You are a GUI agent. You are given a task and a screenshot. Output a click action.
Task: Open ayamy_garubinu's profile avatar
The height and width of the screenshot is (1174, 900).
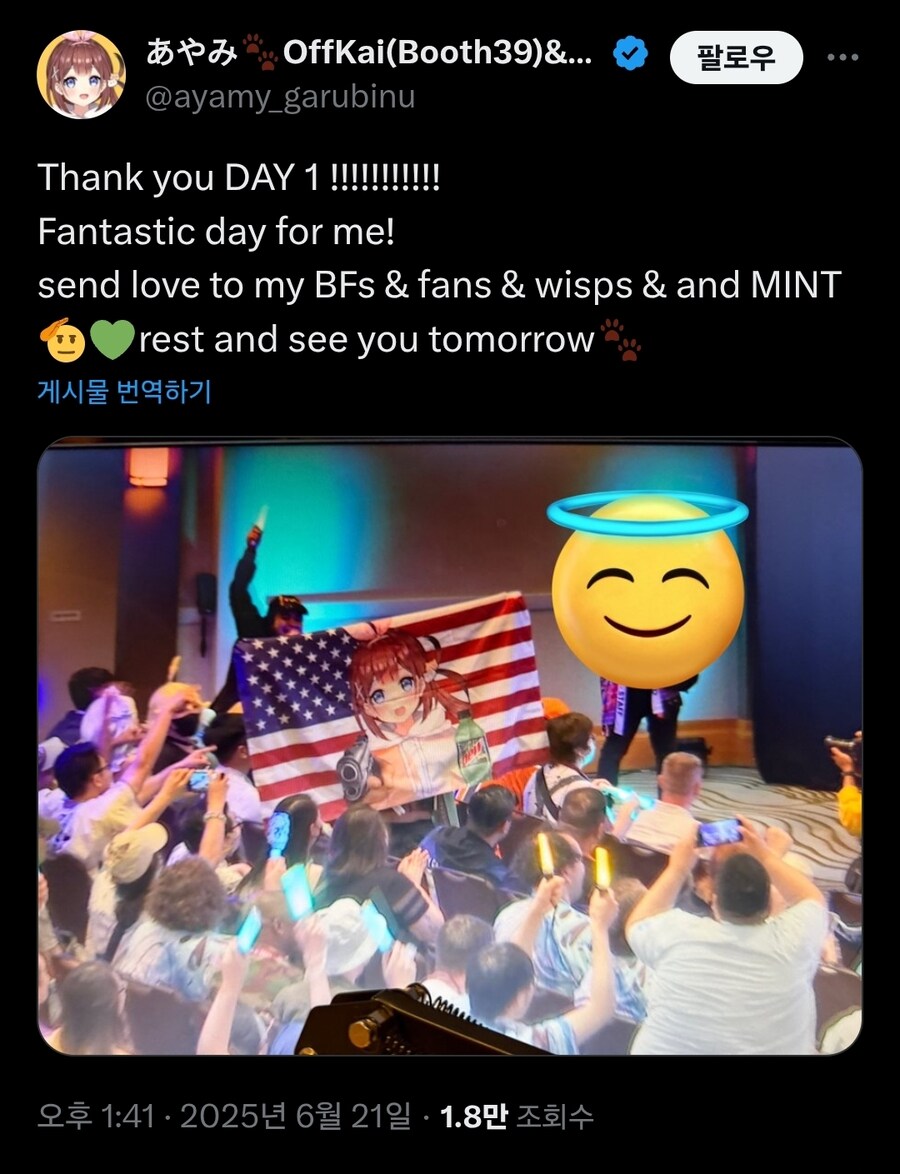[81, 75]
